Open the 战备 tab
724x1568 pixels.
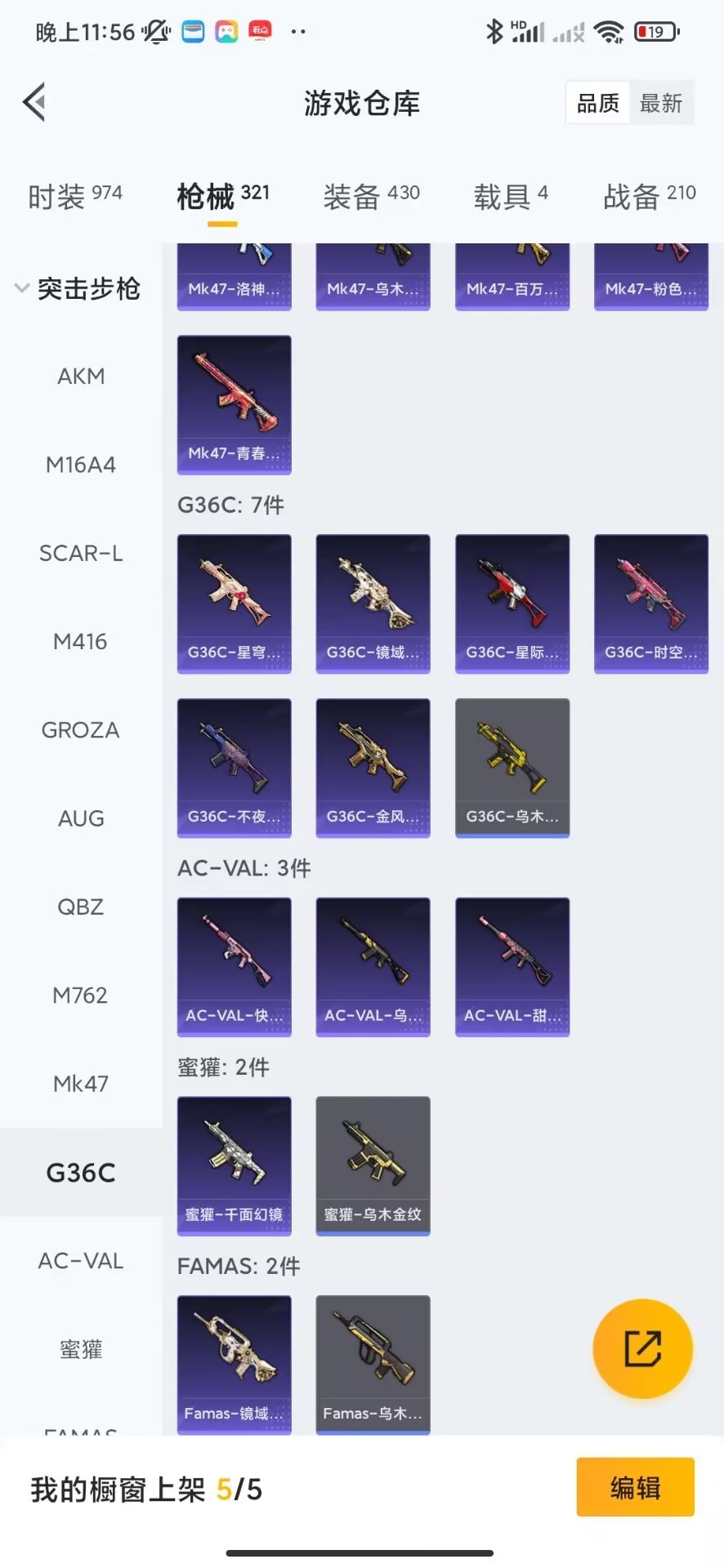pyautogui.click(x=650, y=196)
